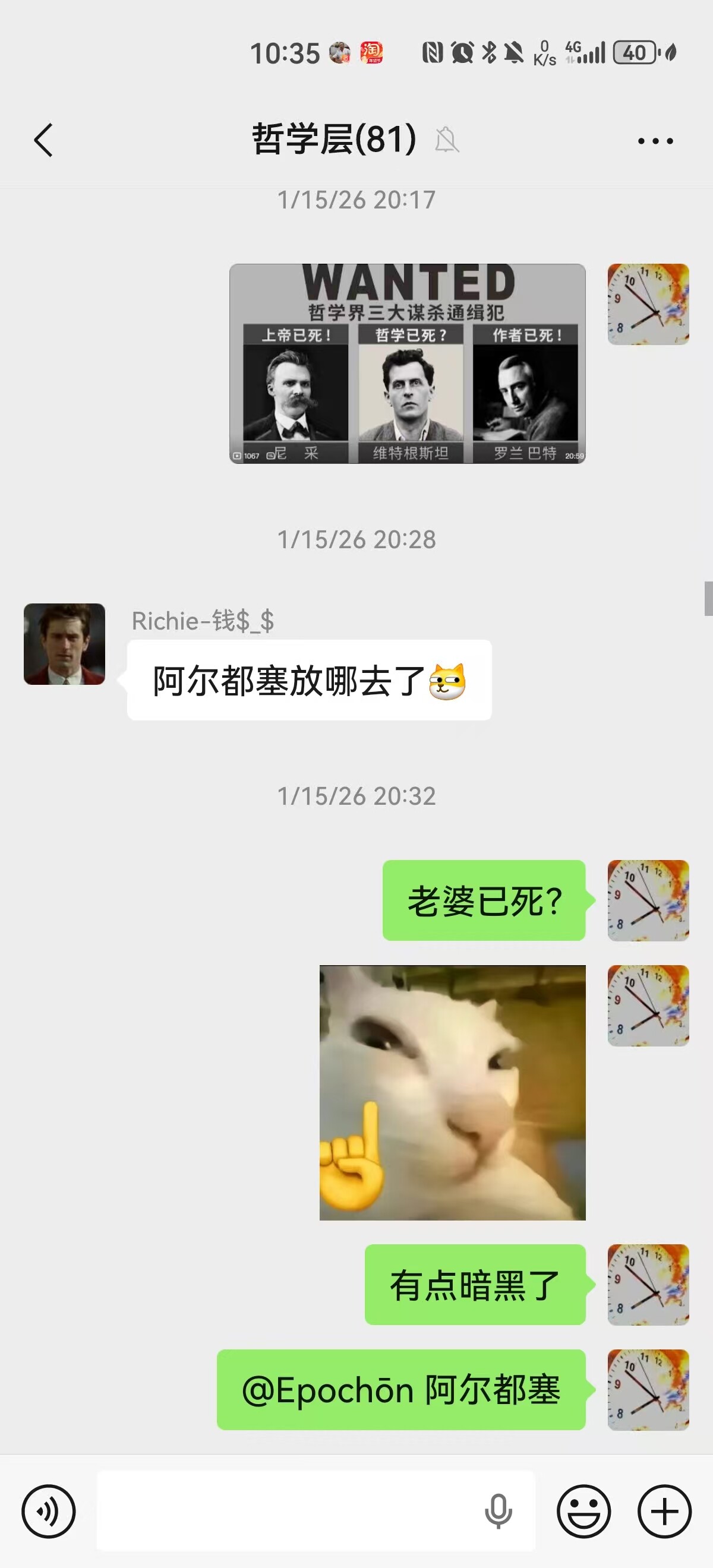Tap the microphone in the input box
Viewport: 713px width, 1568px height.
coord(498,1511)
